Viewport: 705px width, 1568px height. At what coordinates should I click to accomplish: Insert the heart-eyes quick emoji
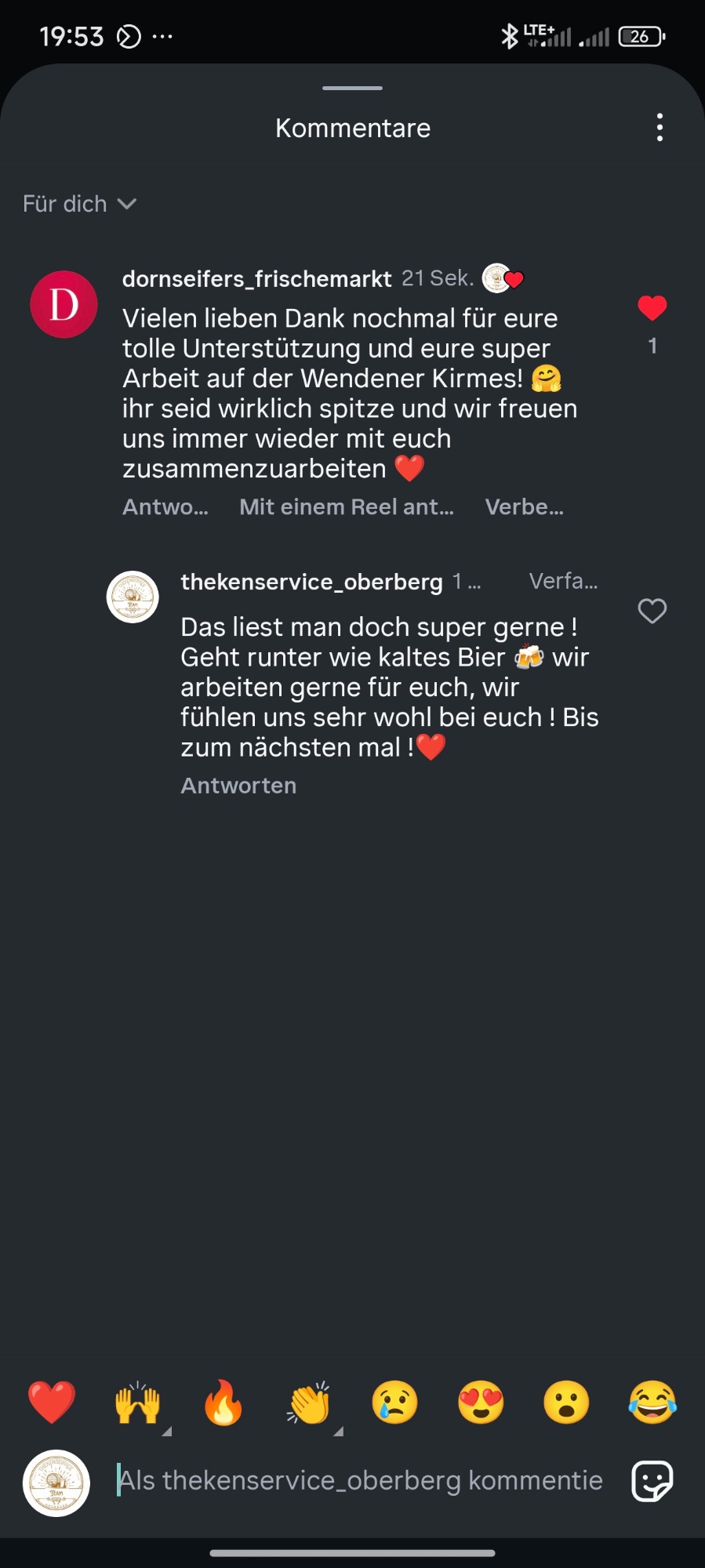click(481, 1403)
